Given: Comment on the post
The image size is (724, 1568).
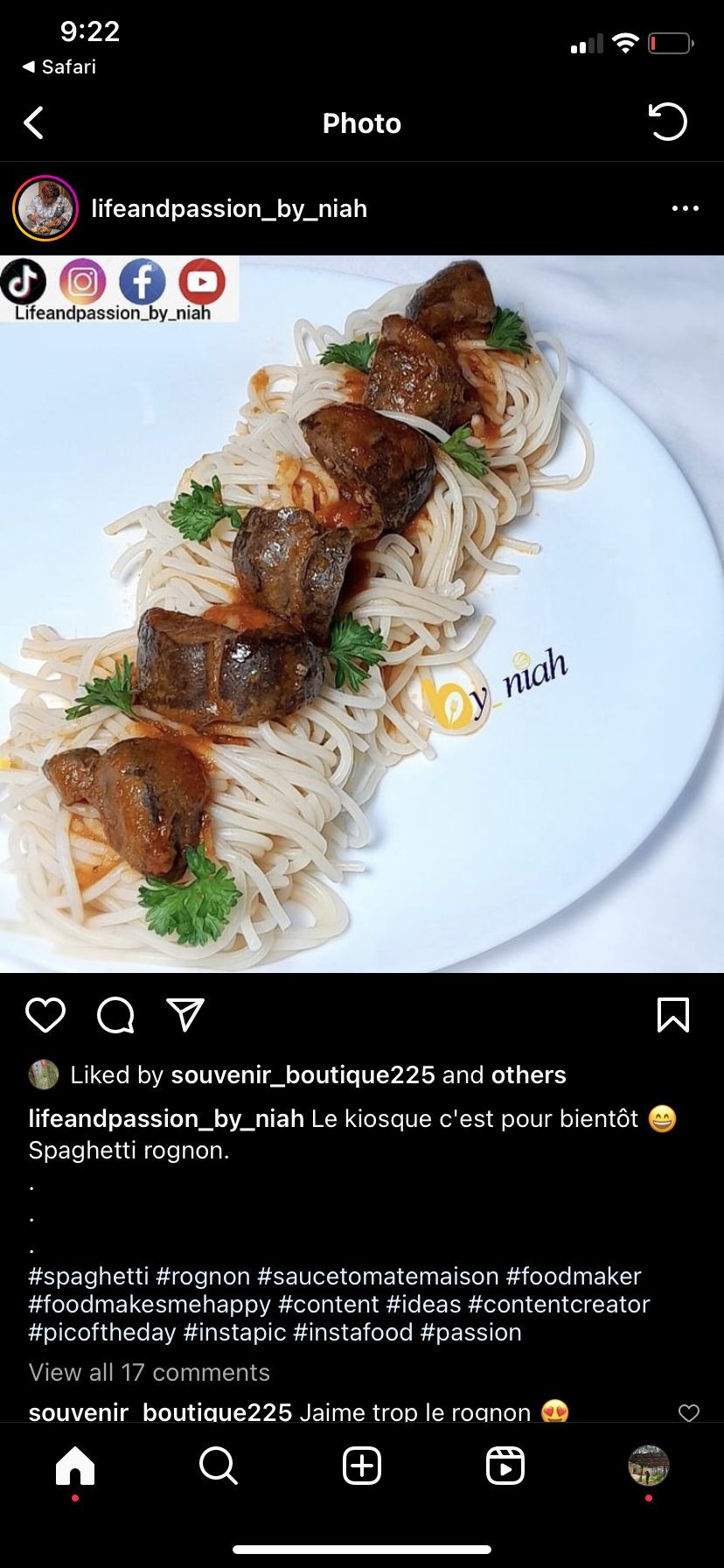Looking at the screenshot, I should coord(115,1015).
